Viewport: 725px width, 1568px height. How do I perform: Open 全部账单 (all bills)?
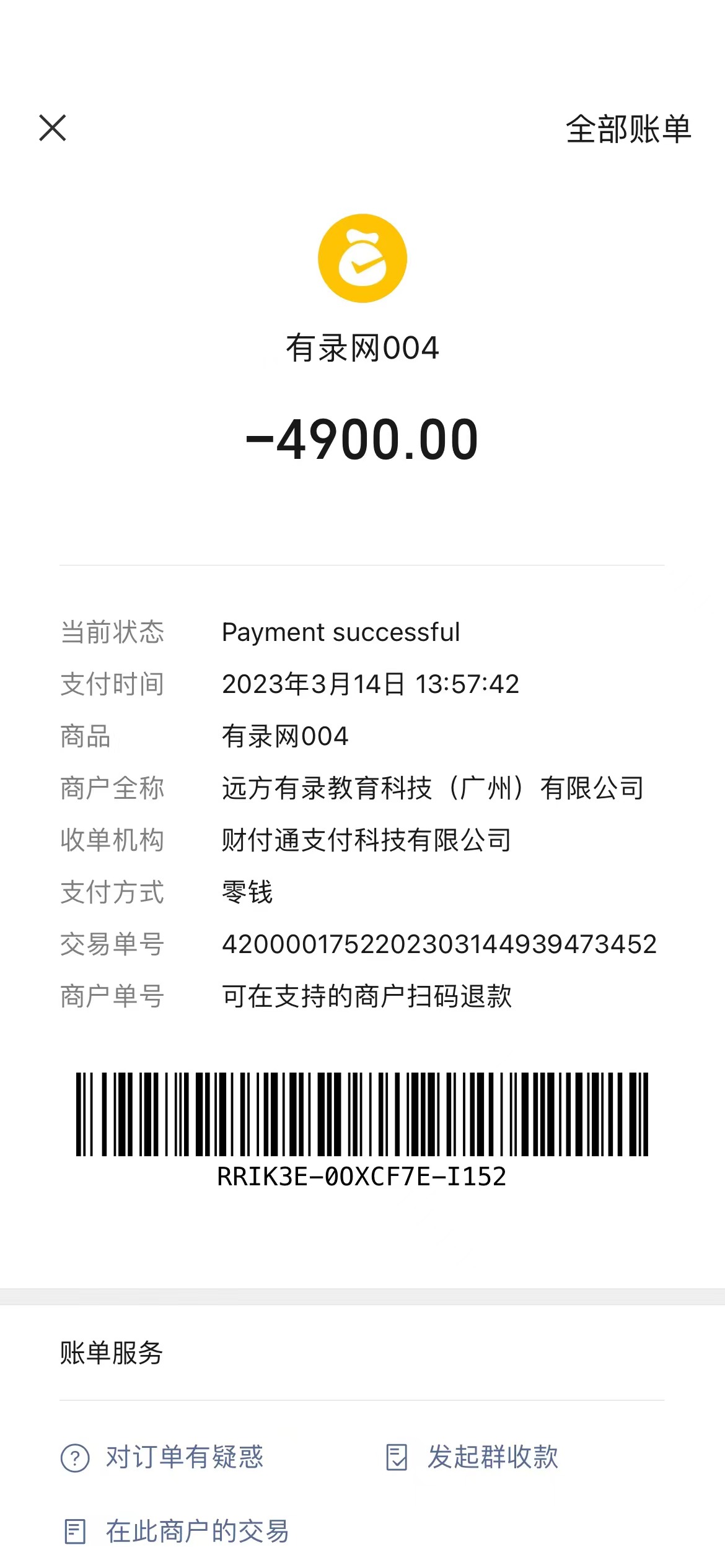tap(628, 129)
